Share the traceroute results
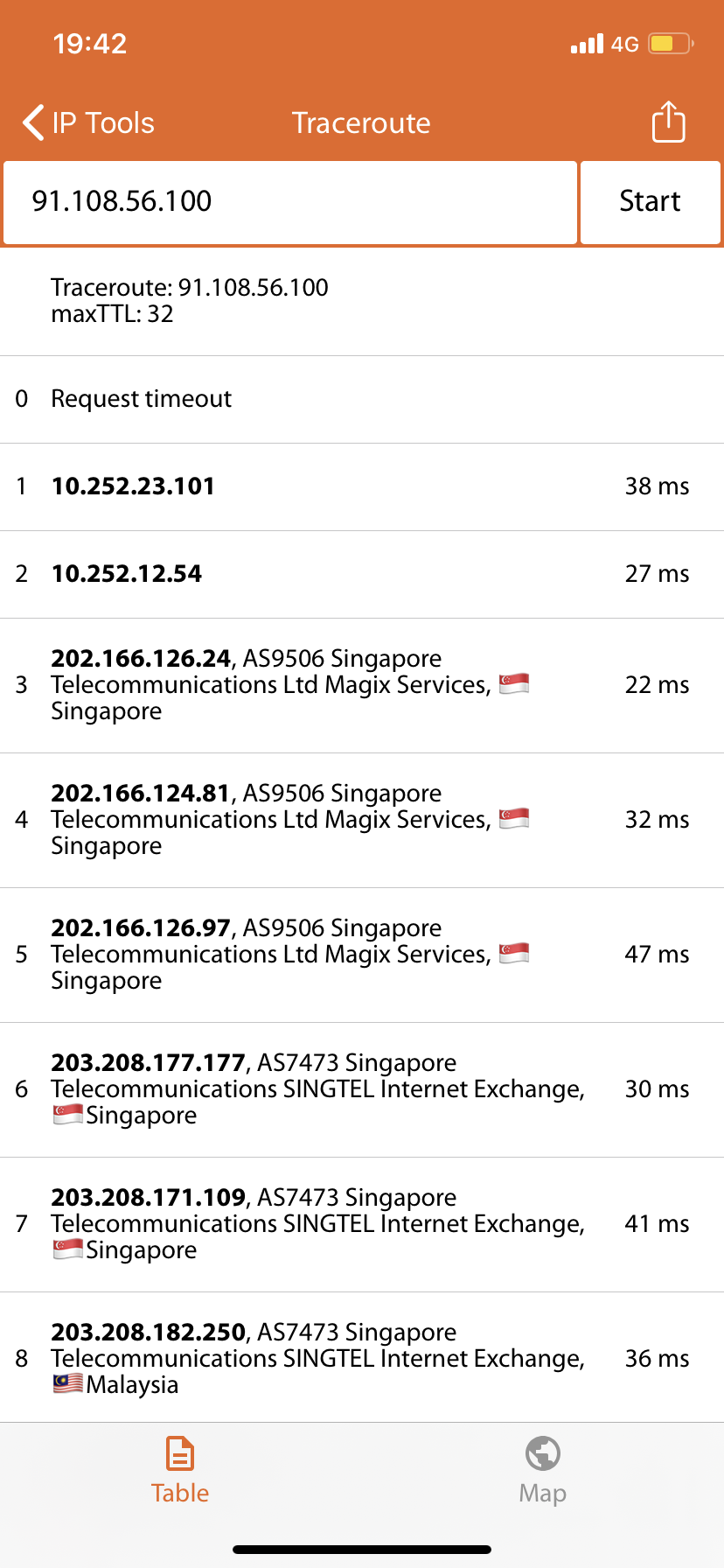724x1568 pixels. (668, 122)
